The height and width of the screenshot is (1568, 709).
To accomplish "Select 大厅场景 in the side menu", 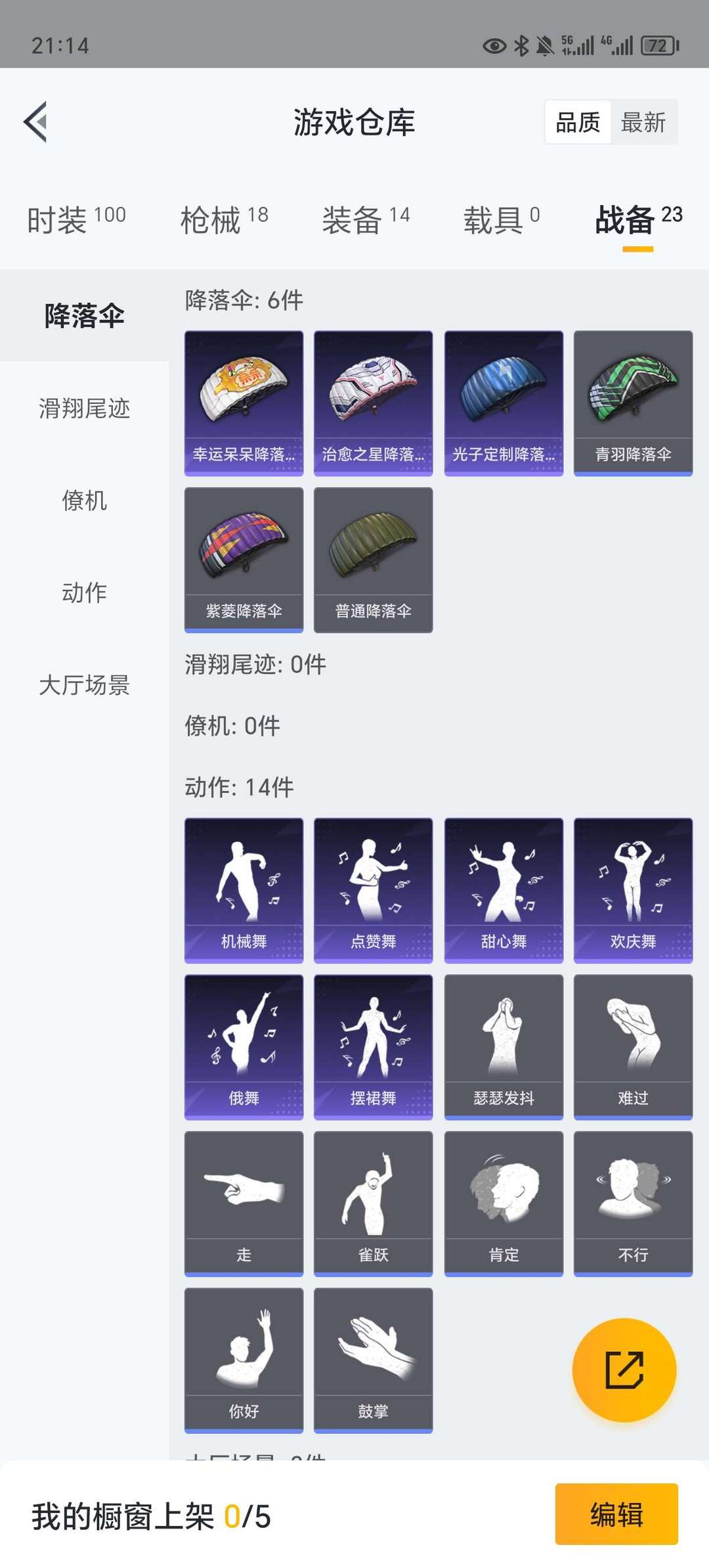I will [x=84, y=685].
